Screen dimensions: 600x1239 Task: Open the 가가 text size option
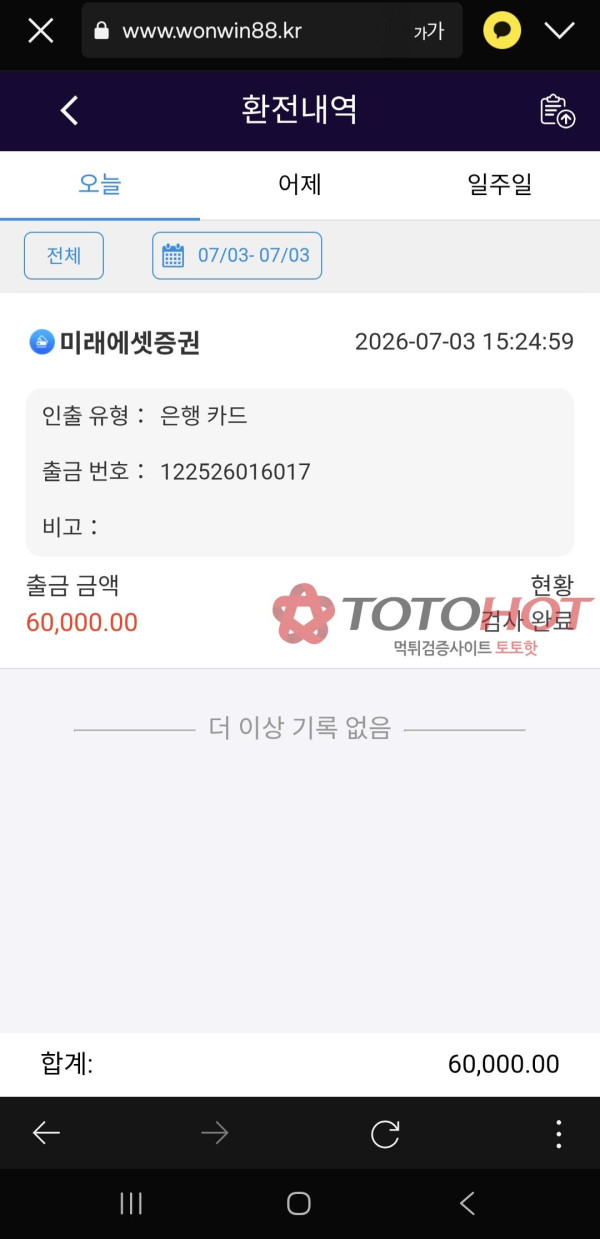pos(428,32)
